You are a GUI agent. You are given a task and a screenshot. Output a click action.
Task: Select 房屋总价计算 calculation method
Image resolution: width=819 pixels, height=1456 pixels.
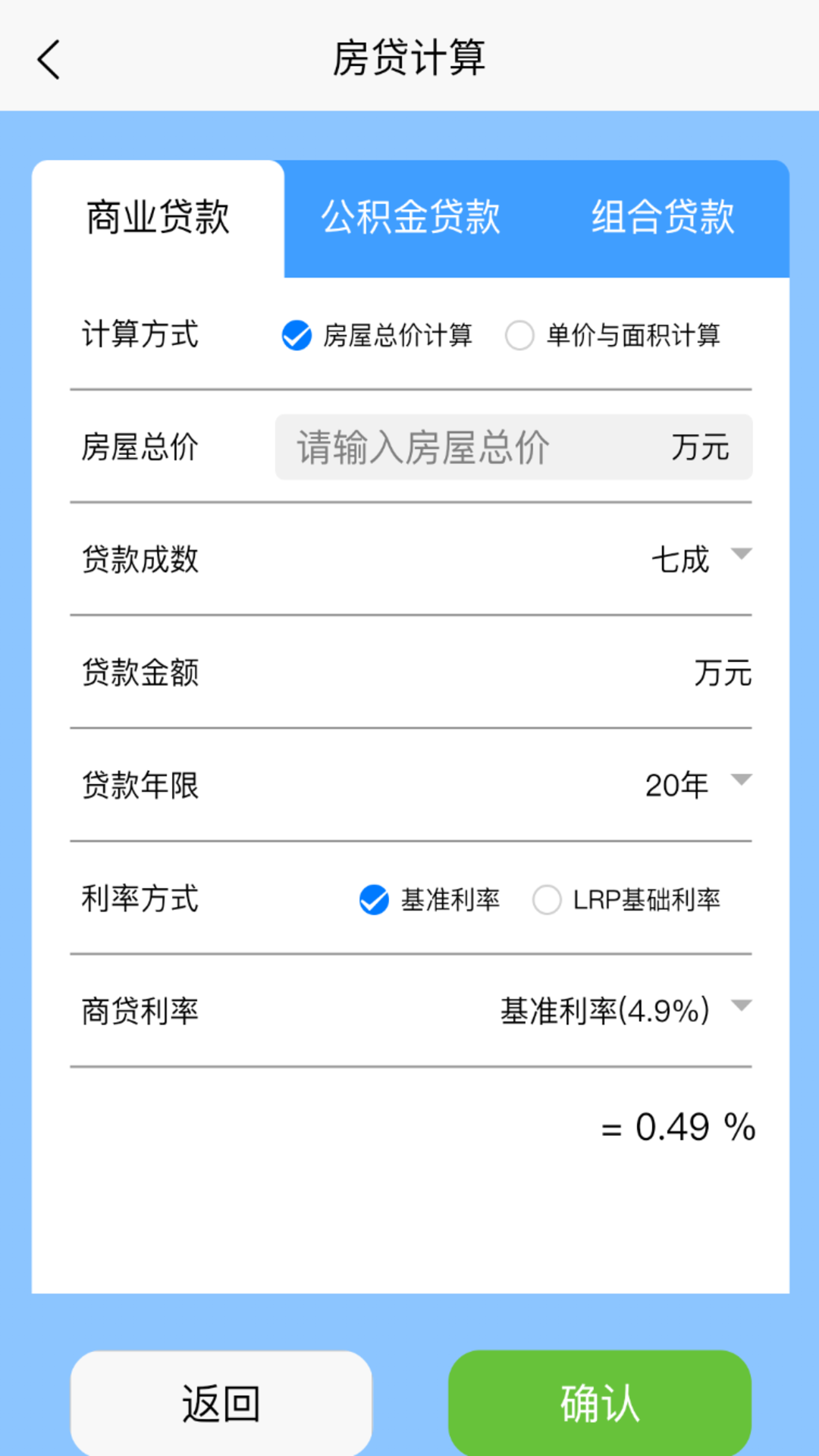pyautogui.click(x=297, y=334)
